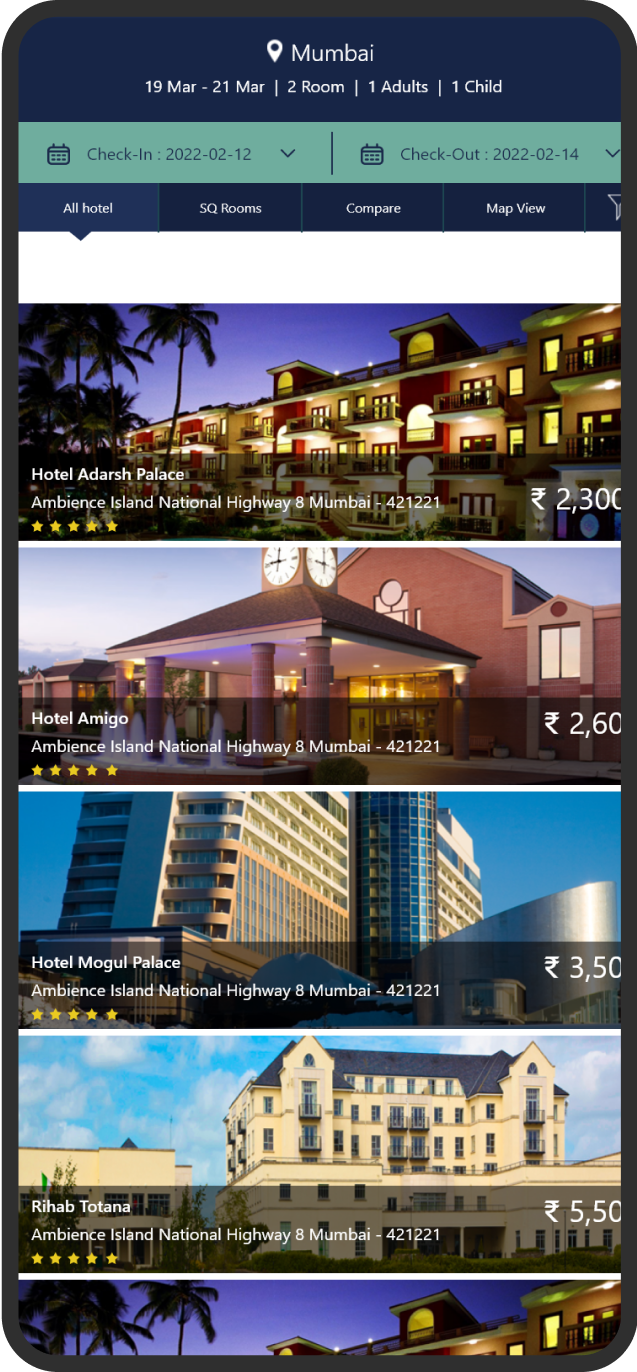Tap the Mumbai location header
The image size is (637, 1372).
tap(320, 52)
